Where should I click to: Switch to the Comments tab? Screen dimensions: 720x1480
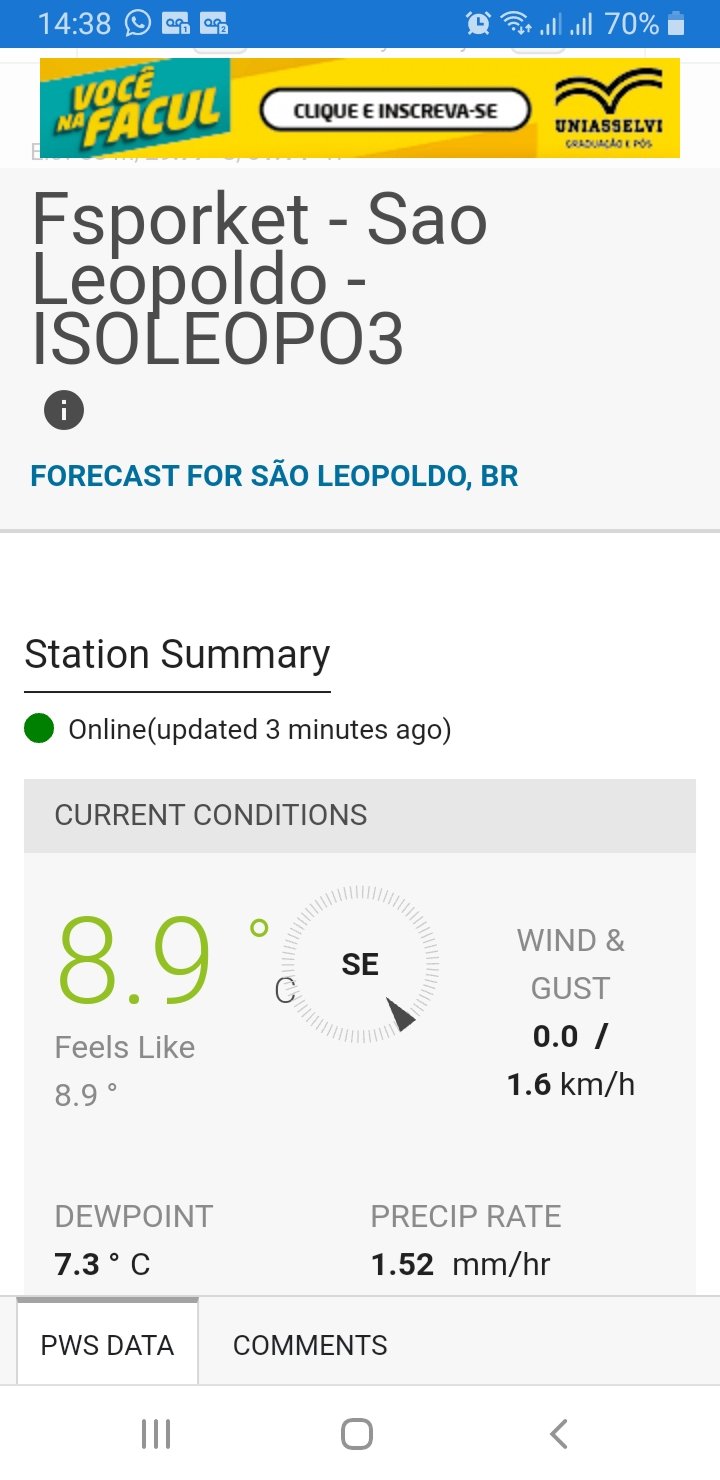pyautogui.click(x=310, y=1345)
